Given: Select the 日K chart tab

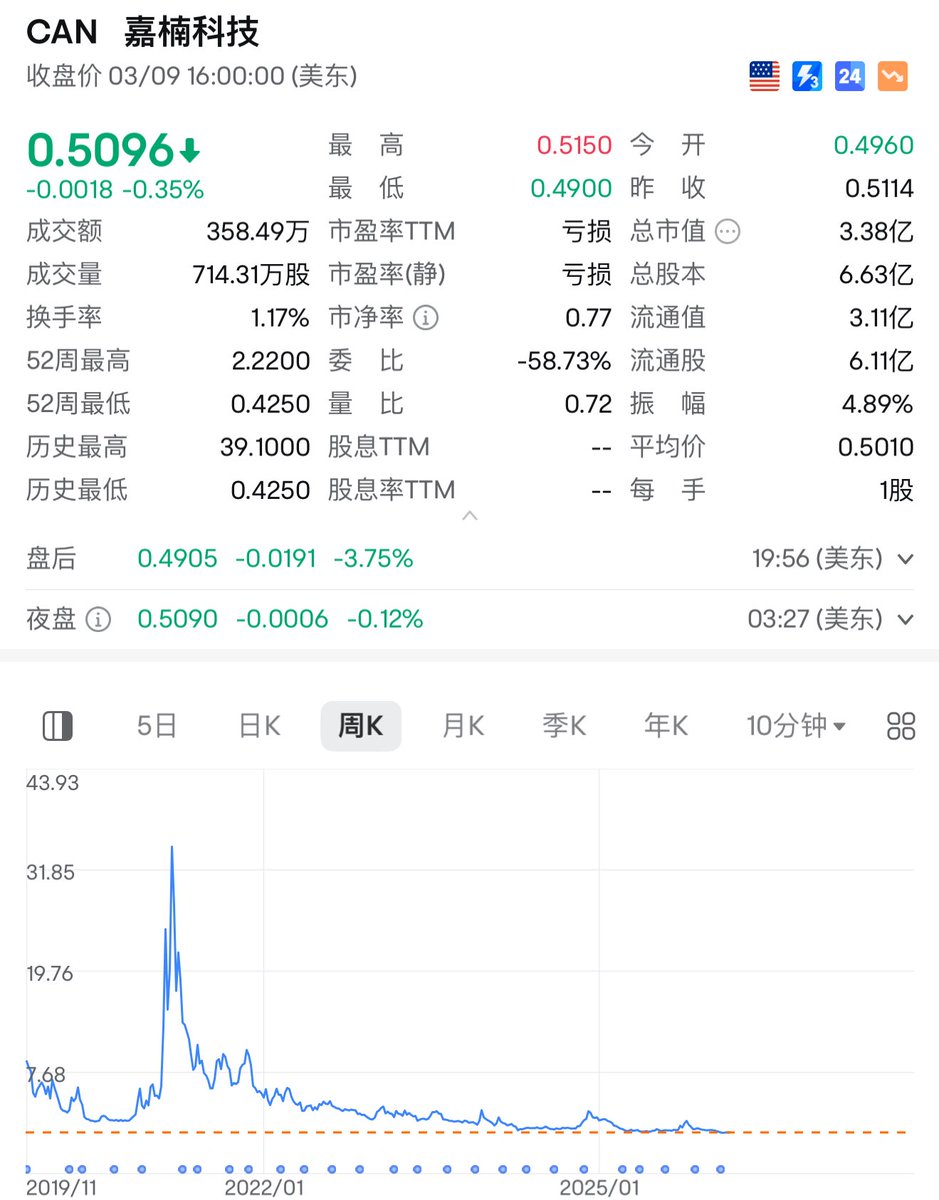Looking at the screenshot, I should 259,726.
